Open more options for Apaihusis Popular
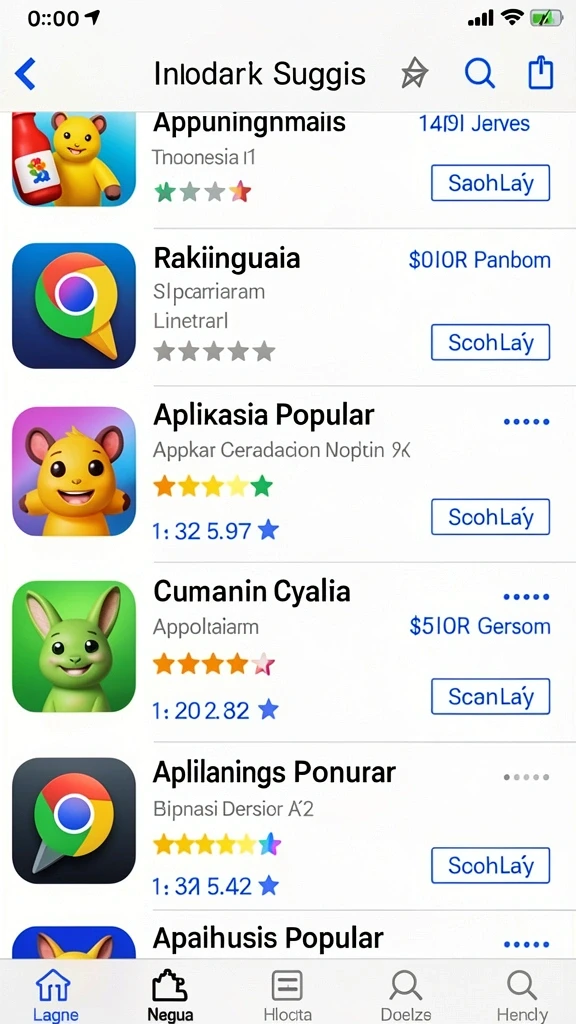This screenshot has width=576, height=1024. pyautogui.click(x=526, y=944)
